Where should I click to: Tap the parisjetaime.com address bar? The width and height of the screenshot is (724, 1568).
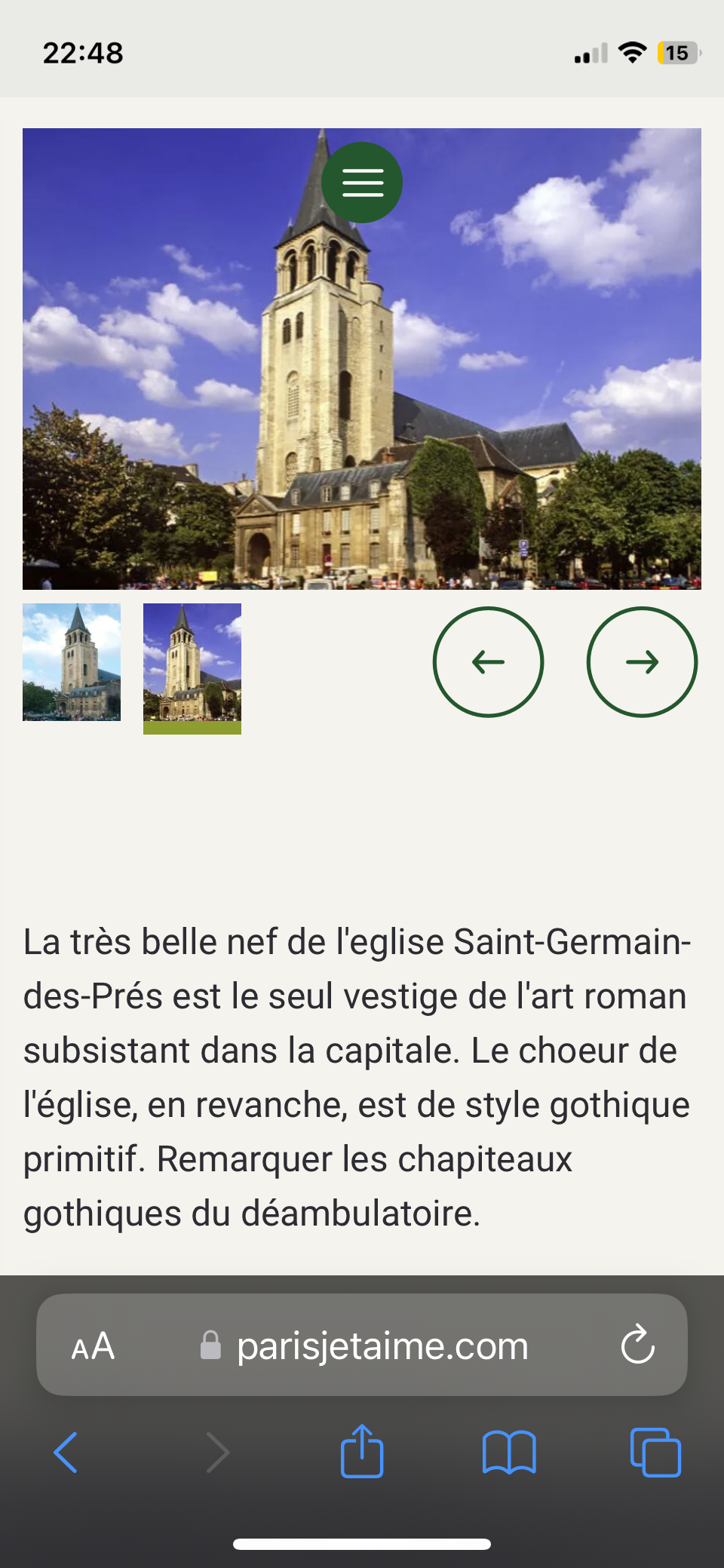click(x=382, y=1346)
